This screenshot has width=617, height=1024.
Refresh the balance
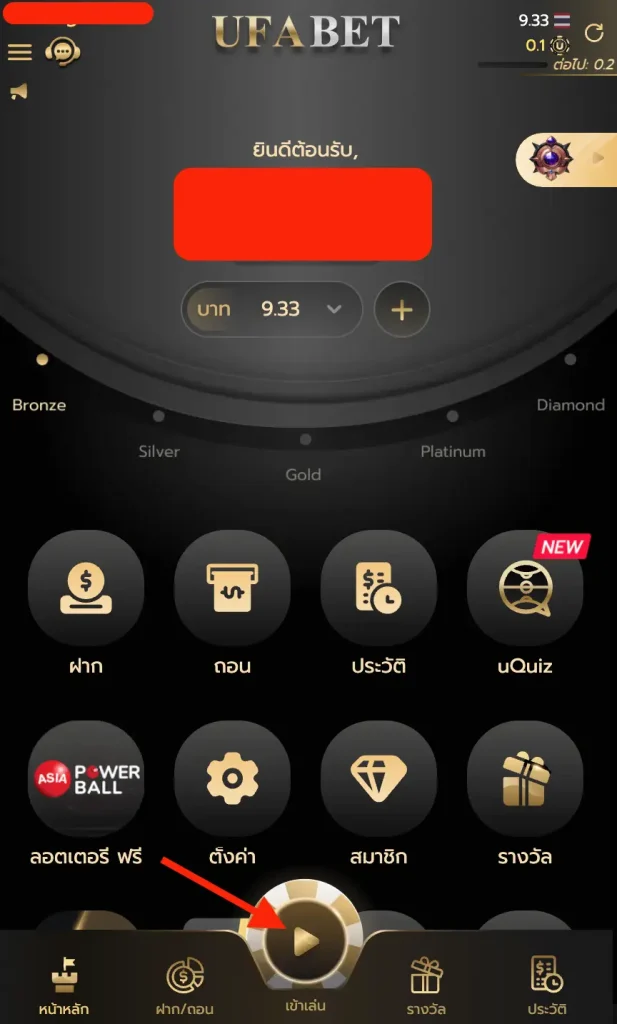[x=594, y=33]
